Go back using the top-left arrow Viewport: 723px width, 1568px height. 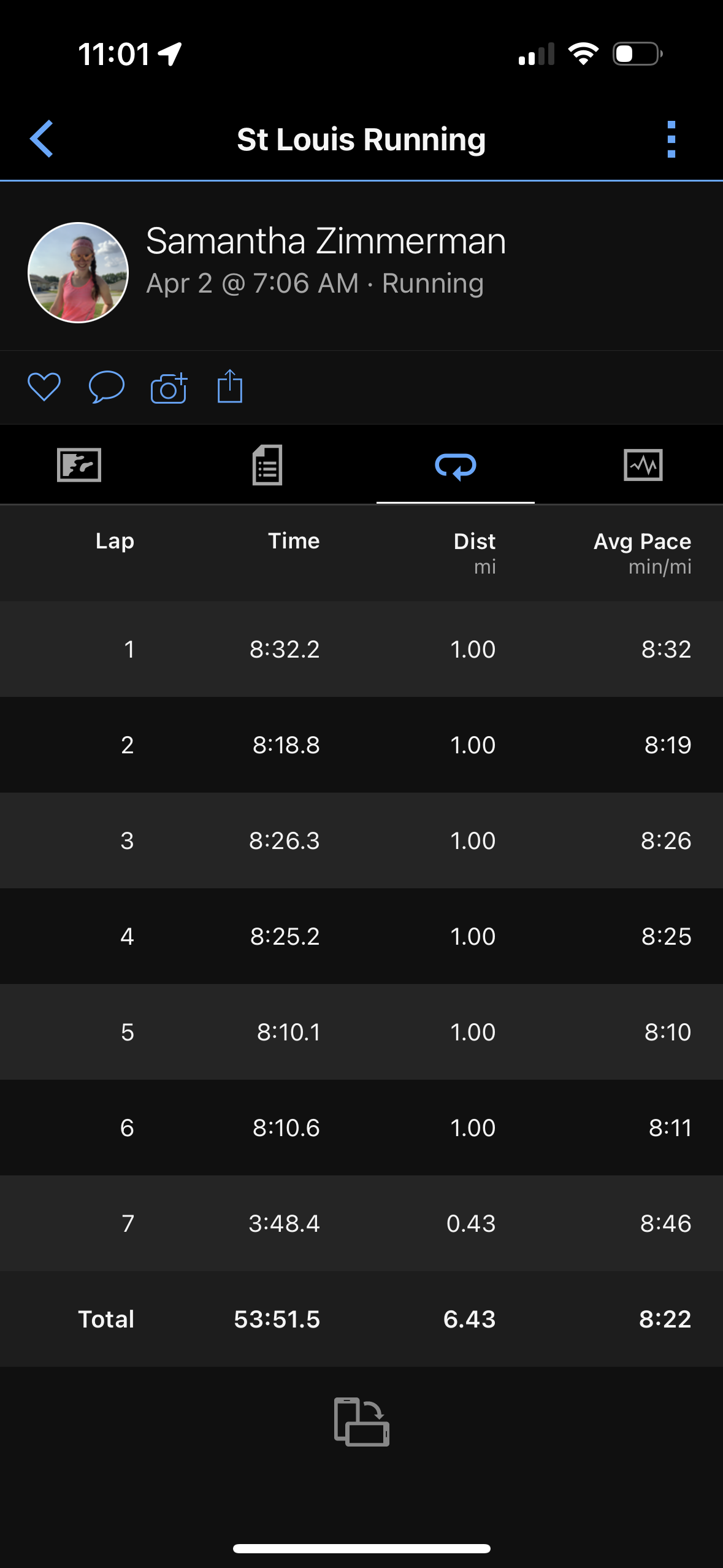(42, 139)
